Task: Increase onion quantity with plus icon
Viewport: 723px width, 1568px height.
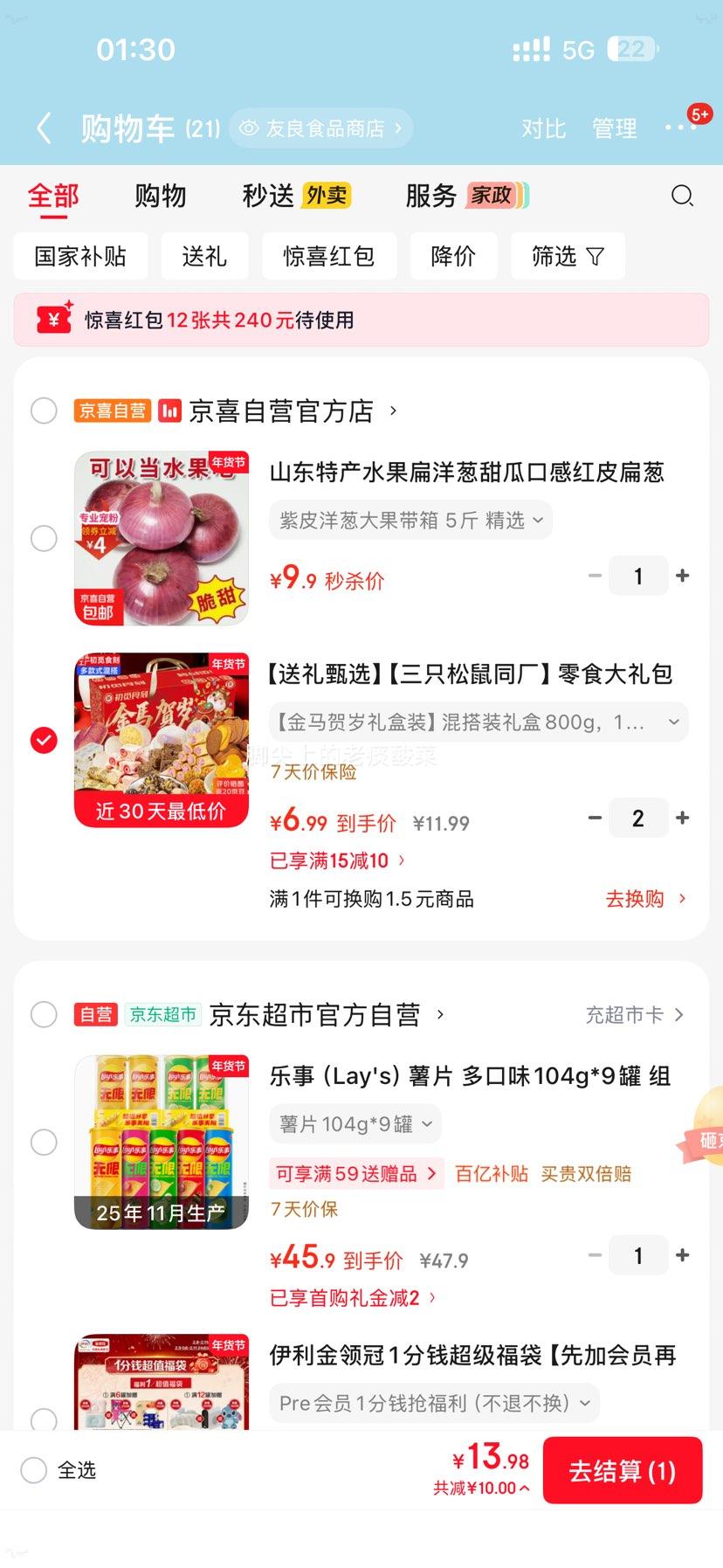Action: 681,575
